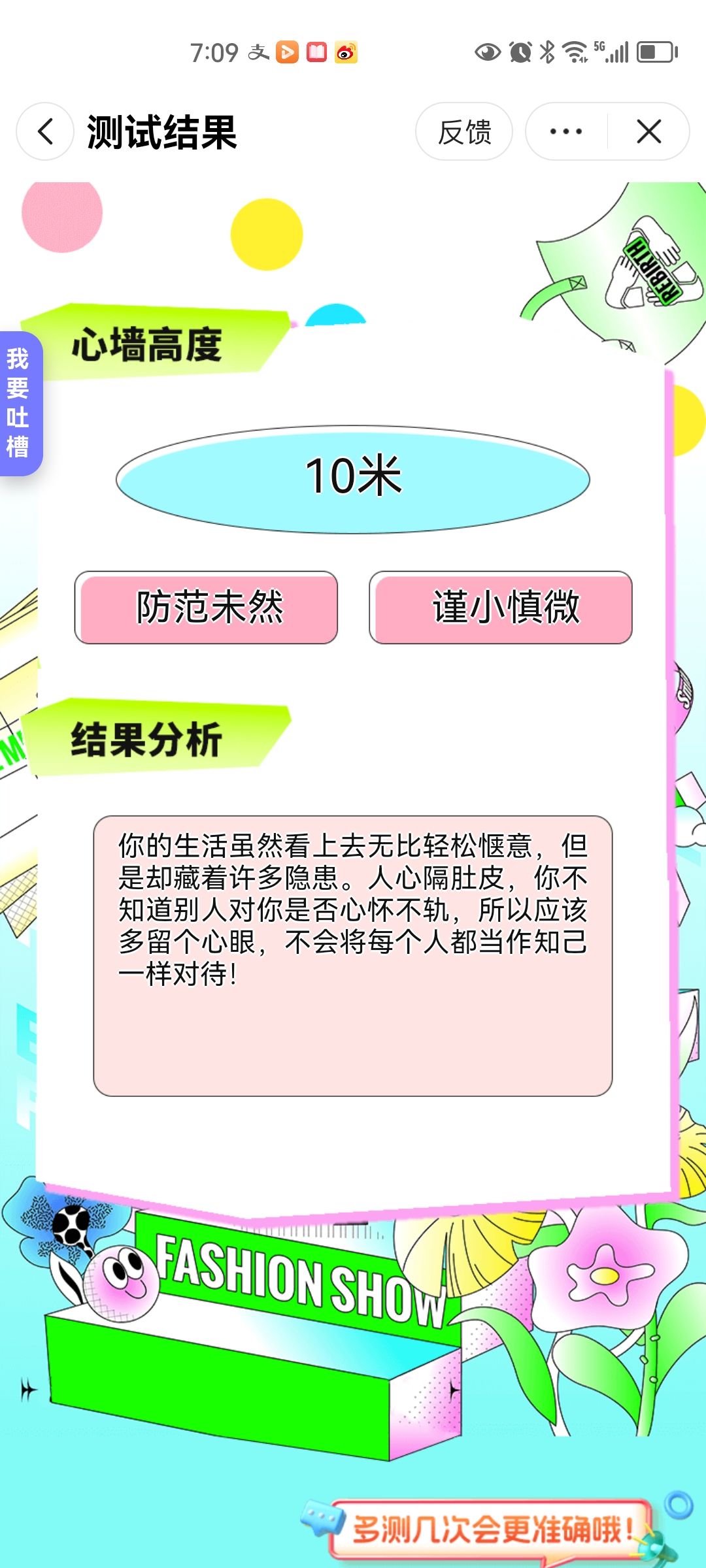Go back using the header arrow
Screen dimensions: 706x1568
tap(45, 131)
